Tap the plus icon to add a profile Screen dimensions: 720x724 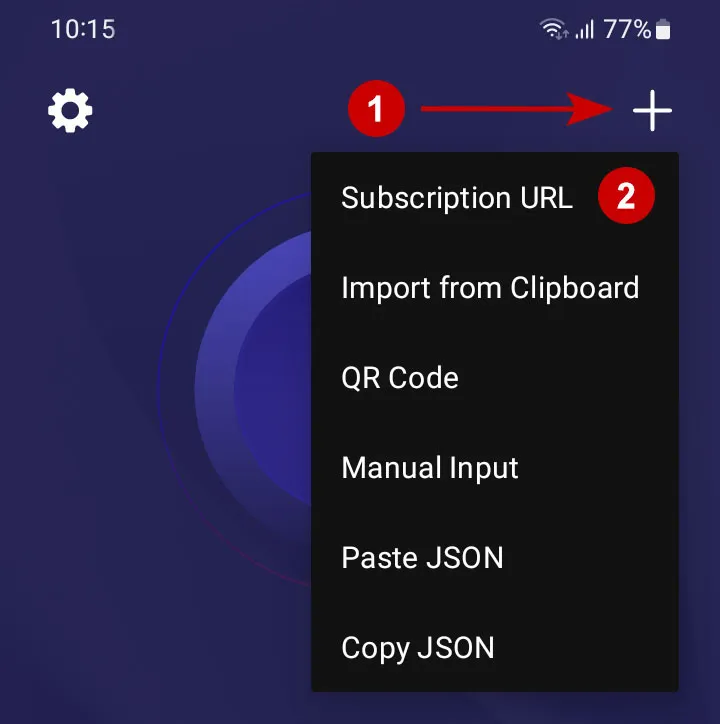(651, 110)
